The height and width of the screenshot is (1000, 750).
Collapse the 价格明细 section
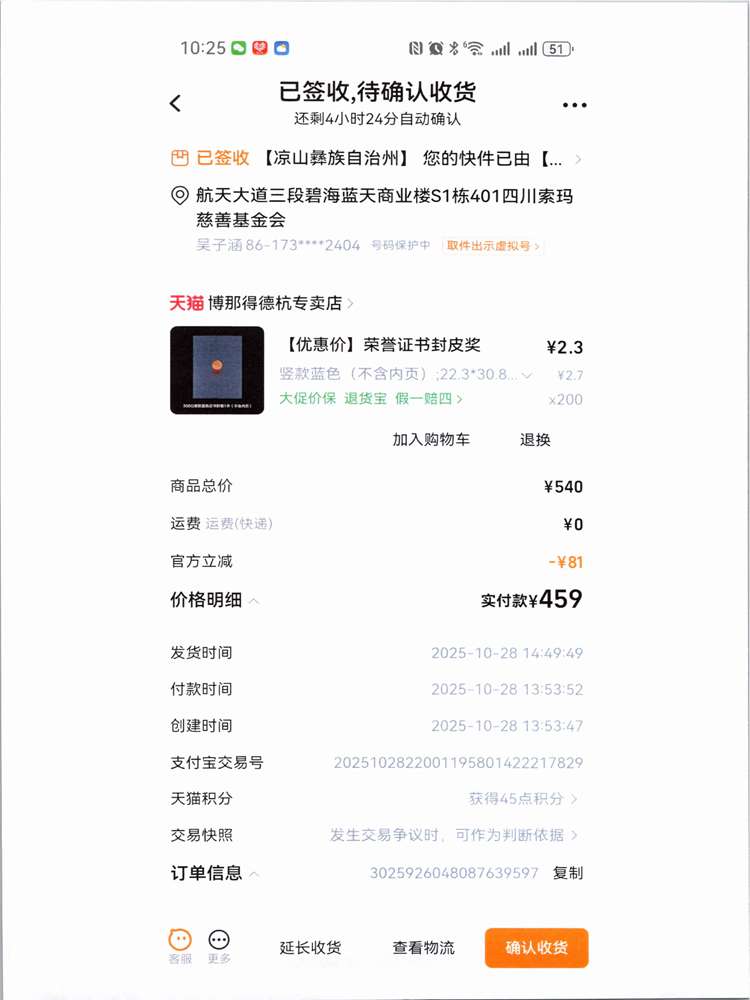[x=215, y=600]
